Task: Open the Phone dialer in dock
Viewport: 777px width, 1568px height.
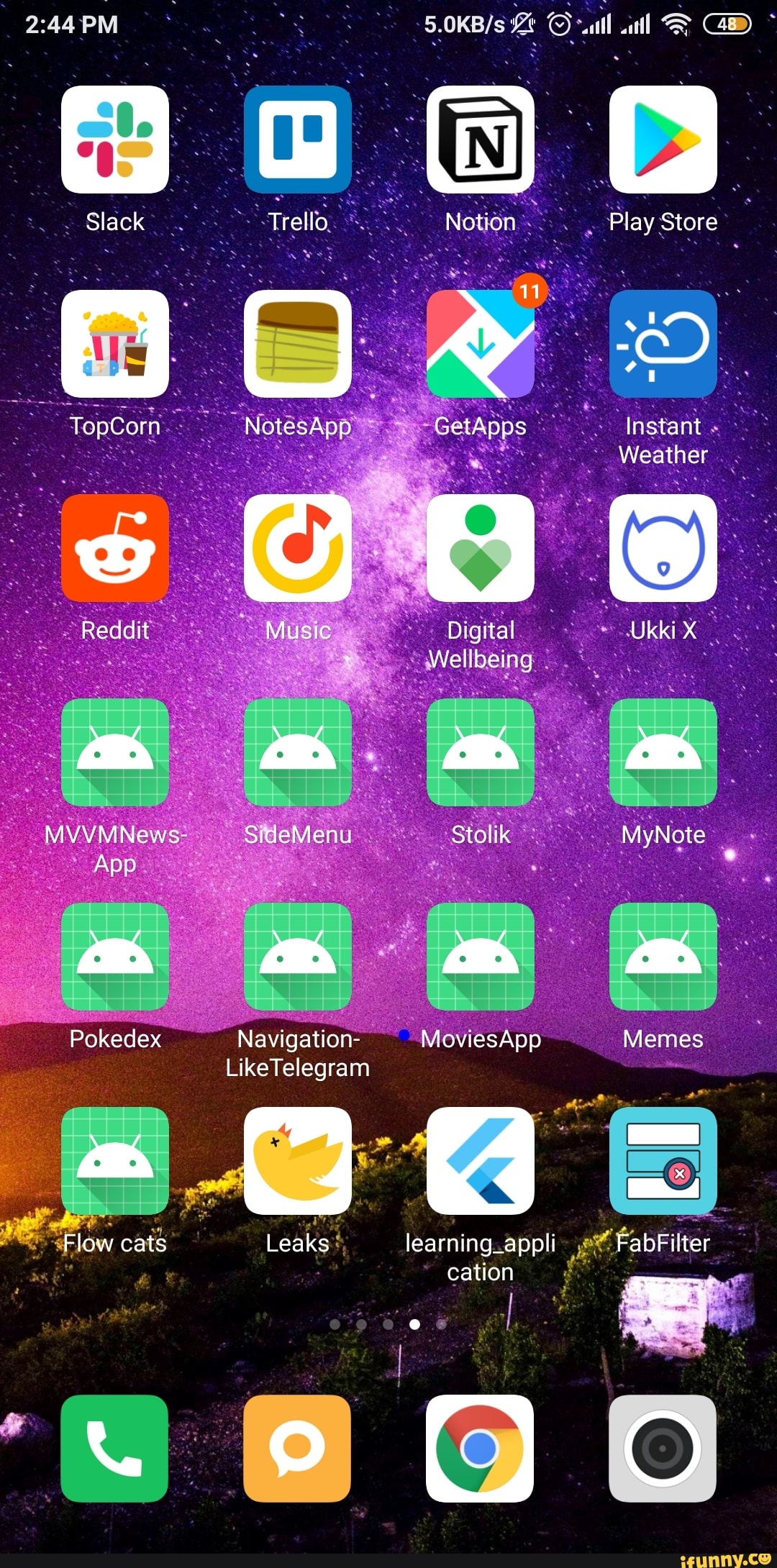Action: [x=115, y=1449]
